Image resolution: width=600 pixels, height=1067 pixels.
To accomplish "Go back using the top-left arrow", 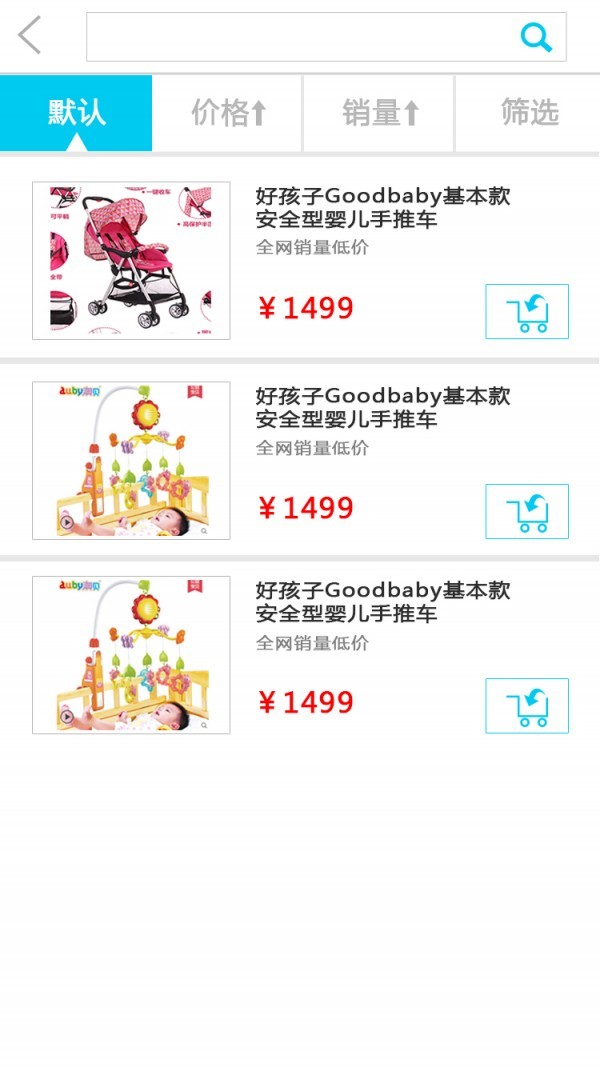I will pyautogui.click(x=30, y=36).
